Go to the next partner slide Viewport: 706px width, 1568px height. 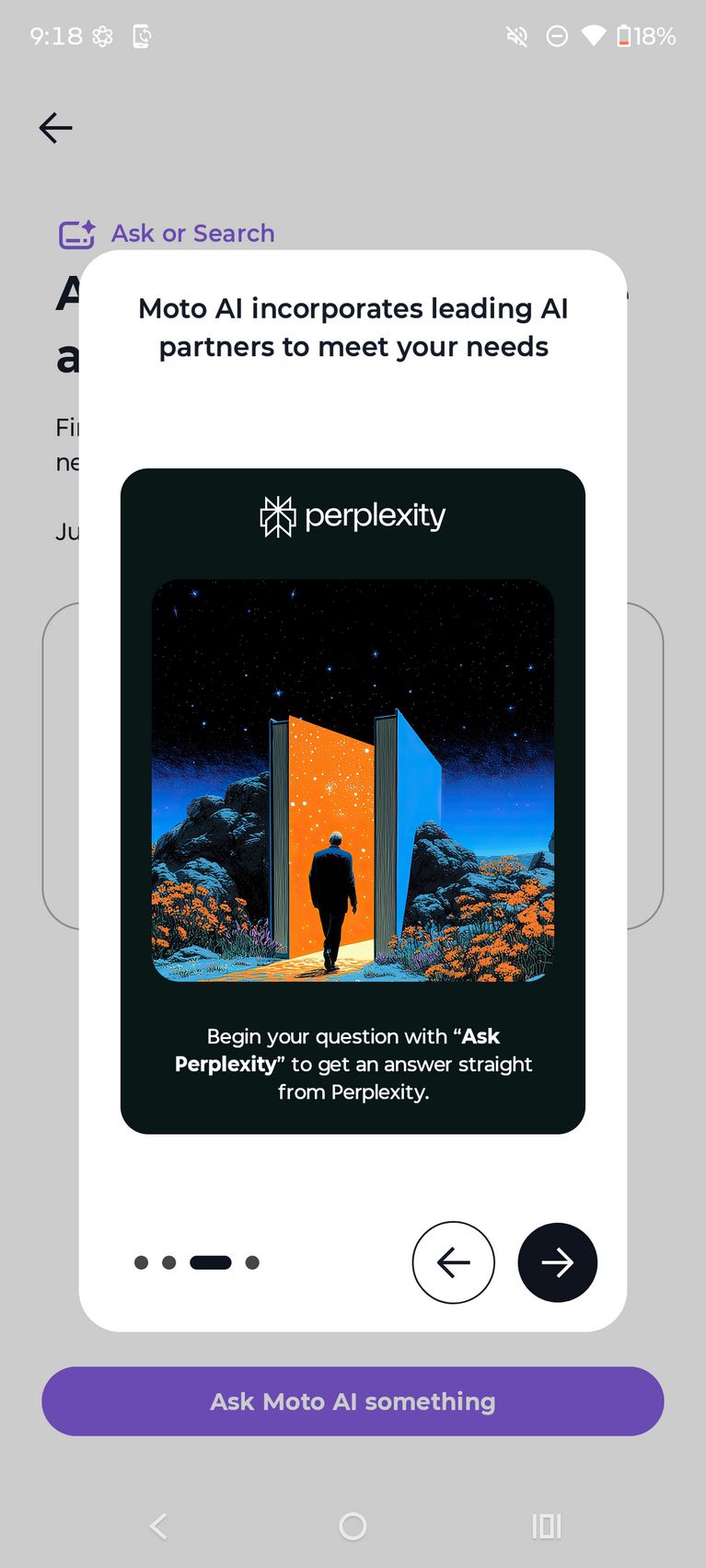[557, 1262]
